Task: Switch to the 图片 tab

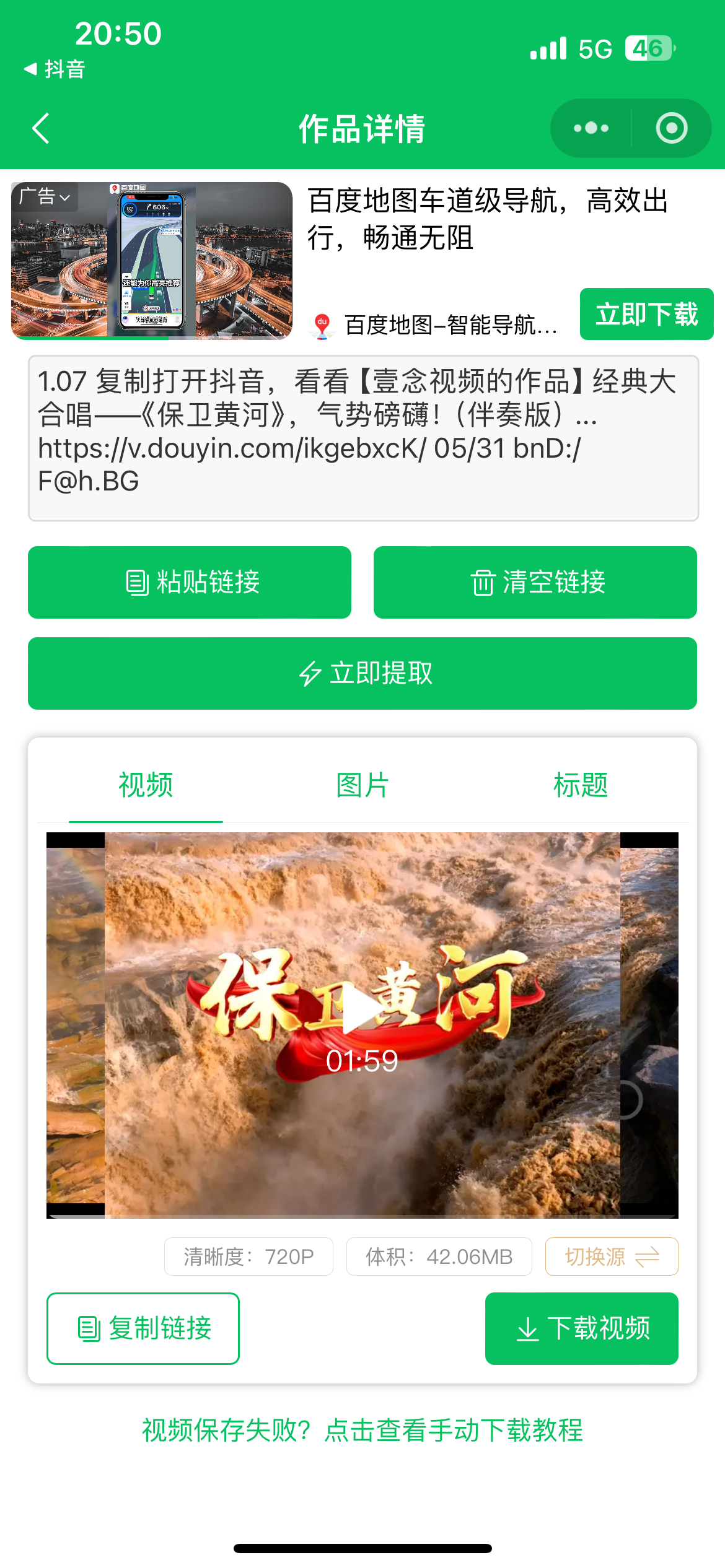Action: tap(362, 785)
